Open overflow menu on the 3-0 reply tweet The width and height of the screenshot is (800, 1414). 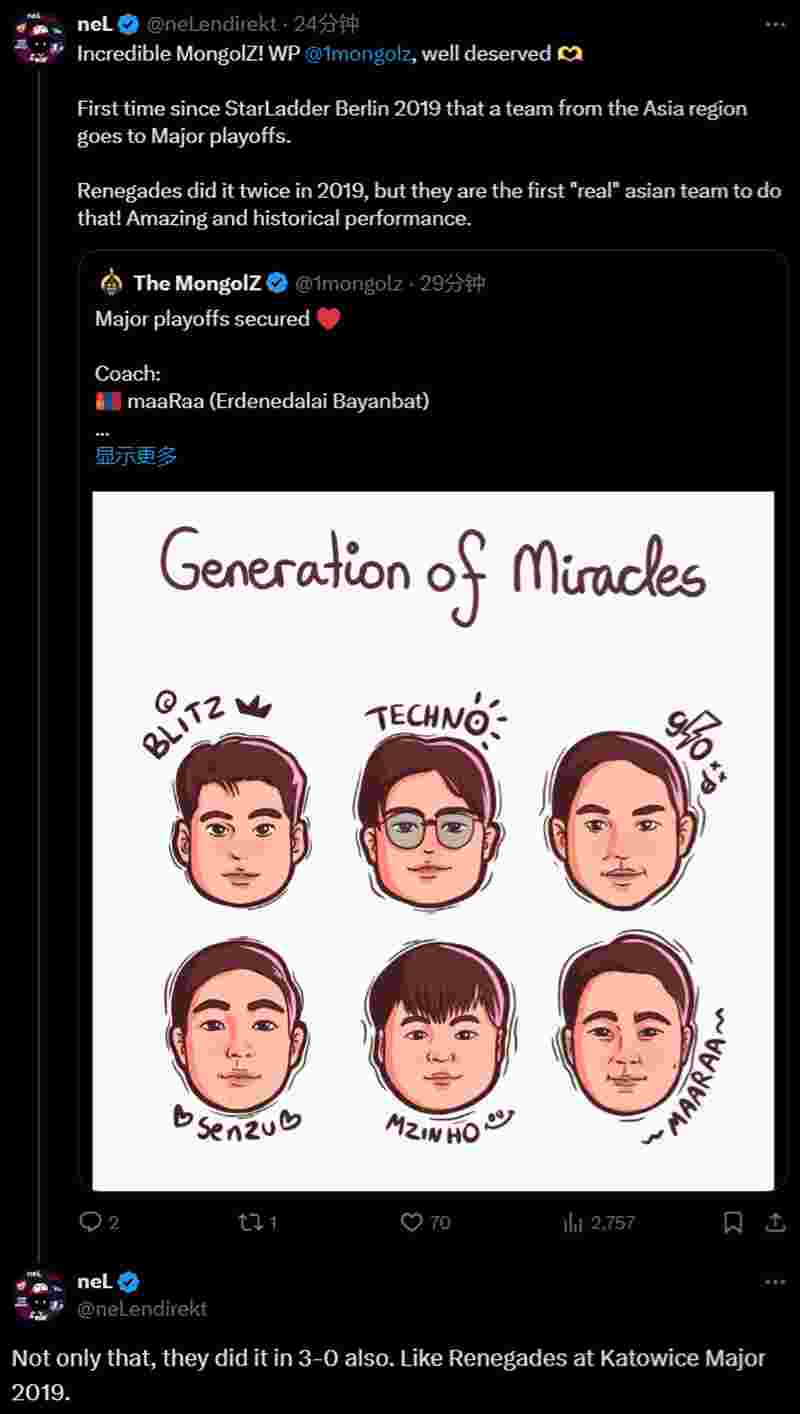pyautogui.click(x=775, y=1282)
